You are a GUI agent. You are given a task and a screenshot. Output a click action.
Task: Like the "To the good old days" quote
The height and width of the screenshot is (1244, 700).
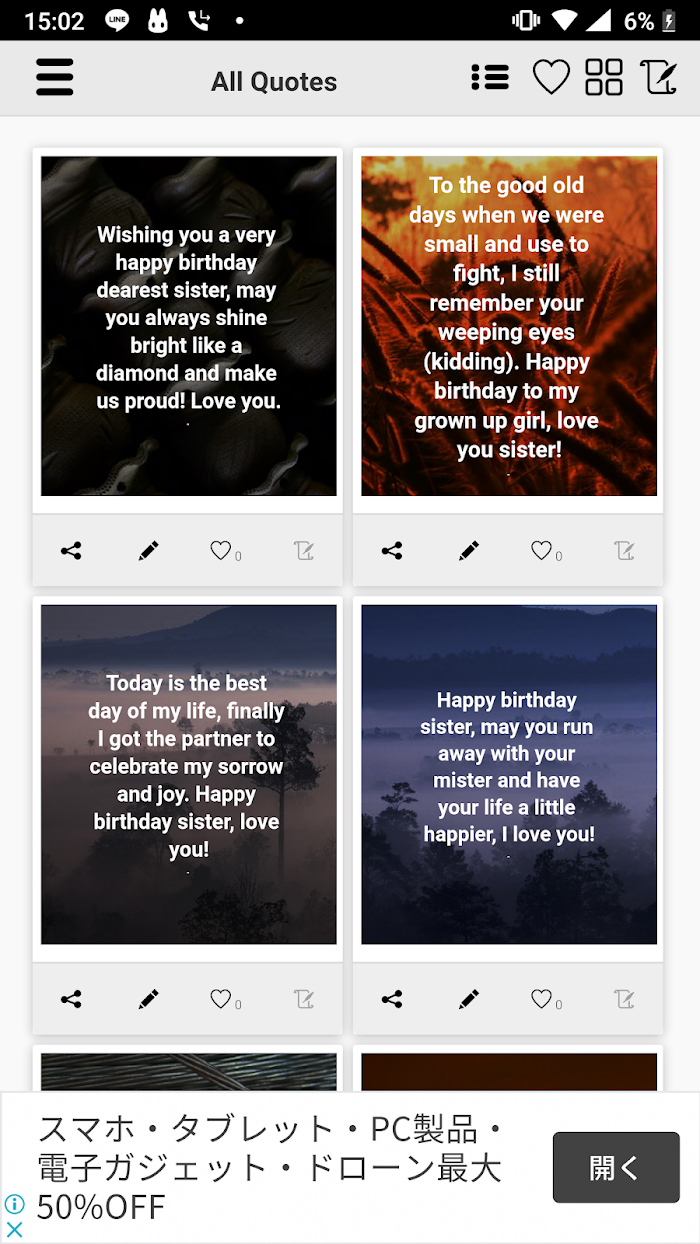pos(542,551)
